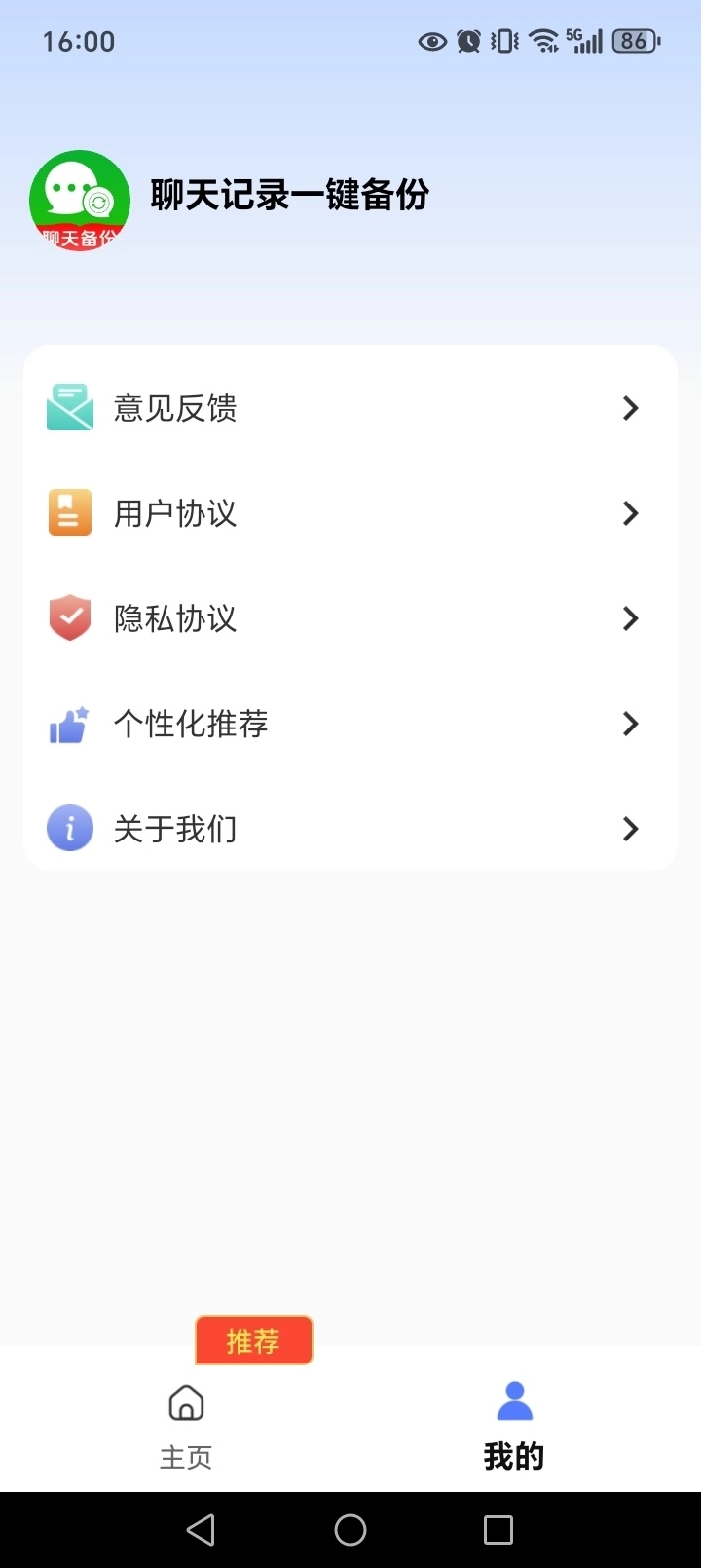Click the home icon above 主页
Viewport: 701px width, 1568px height.
185,1401
